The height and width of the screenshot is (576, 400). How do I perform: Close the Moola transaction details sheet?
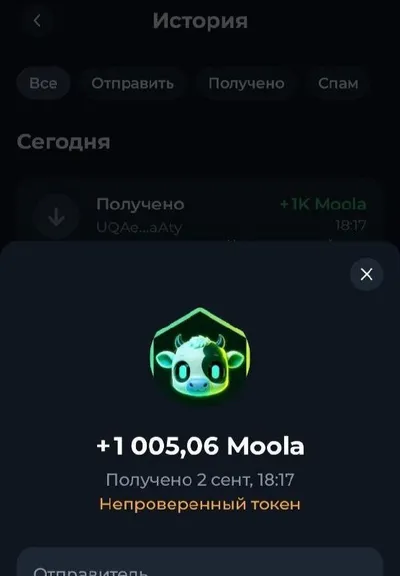[x=366, y=274]
